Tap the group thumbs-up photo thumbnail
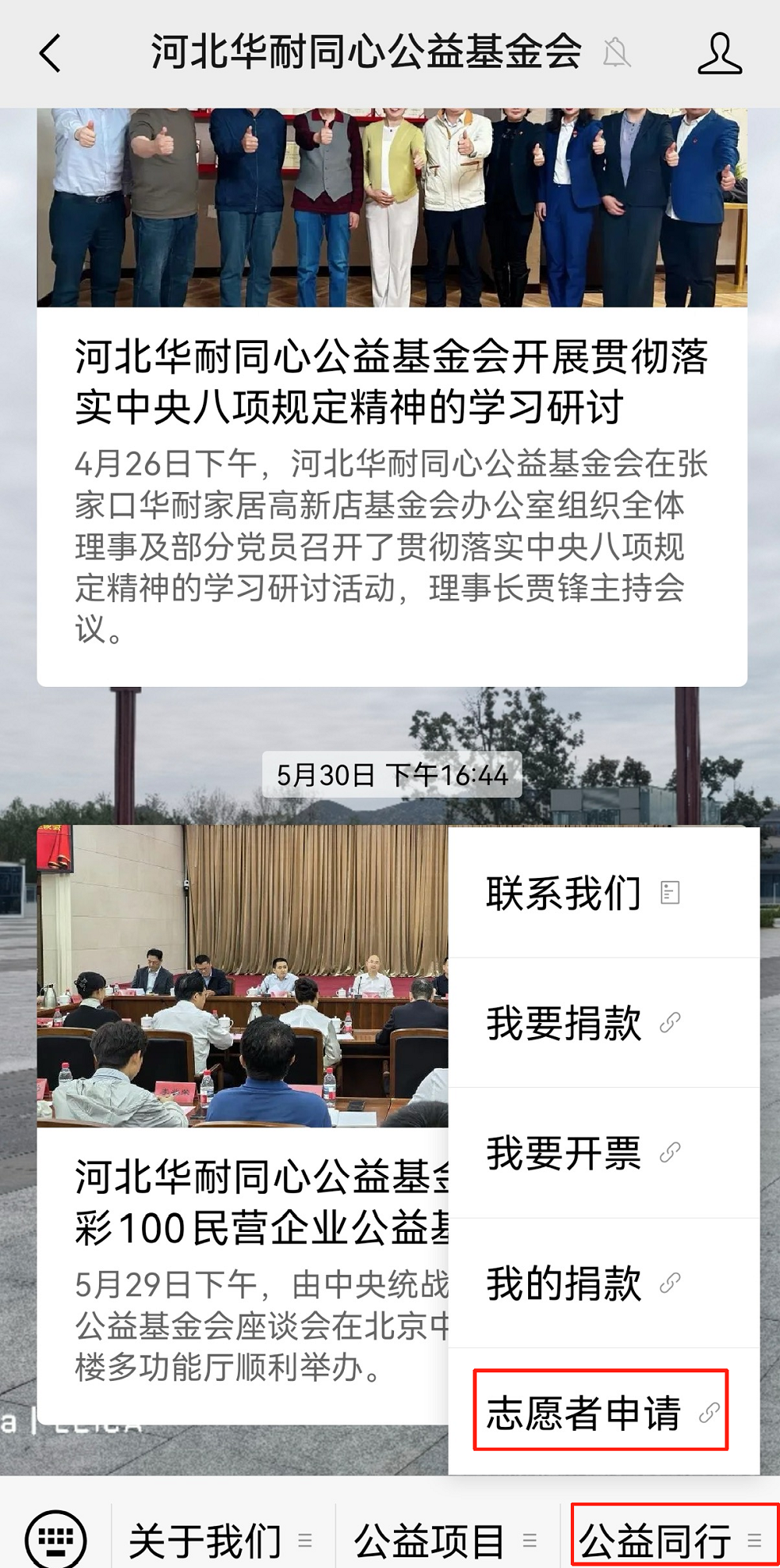 (390, 203)
